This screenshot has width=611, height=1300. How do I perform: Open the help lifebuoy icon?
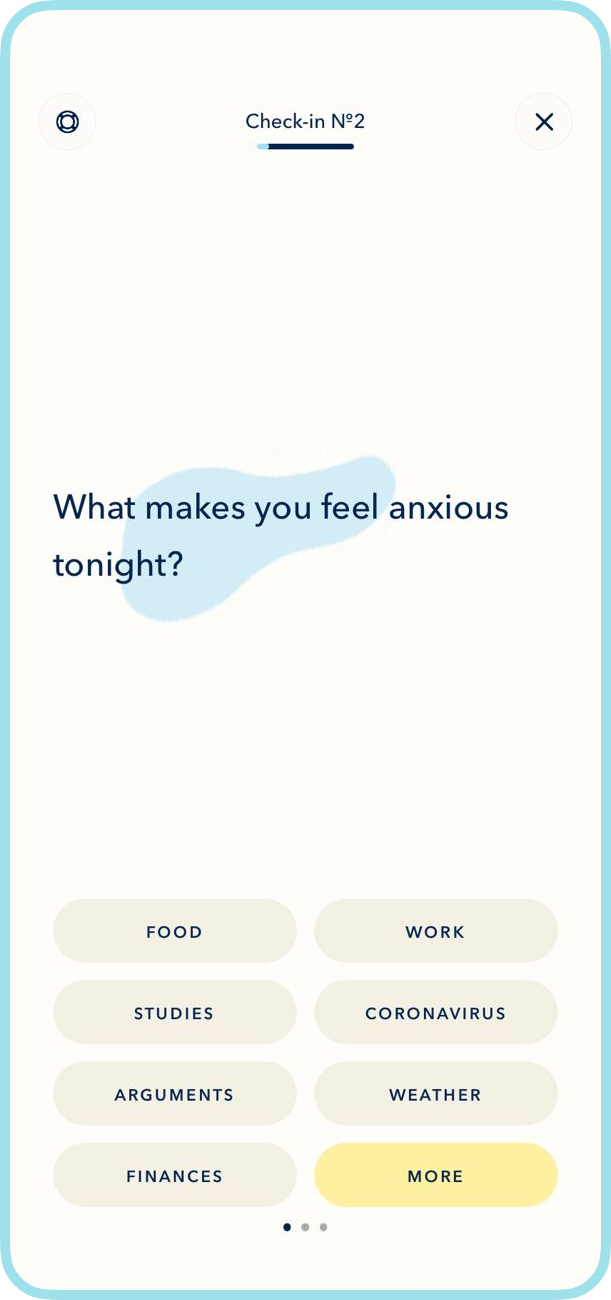click(x=67, y=122)
